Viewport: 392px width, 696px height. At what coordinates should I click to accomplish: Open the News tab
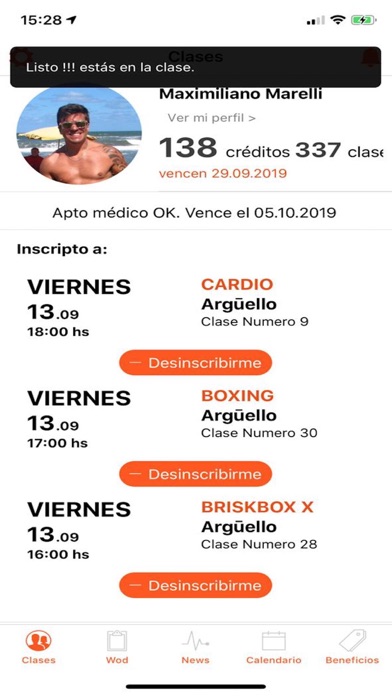195,647
